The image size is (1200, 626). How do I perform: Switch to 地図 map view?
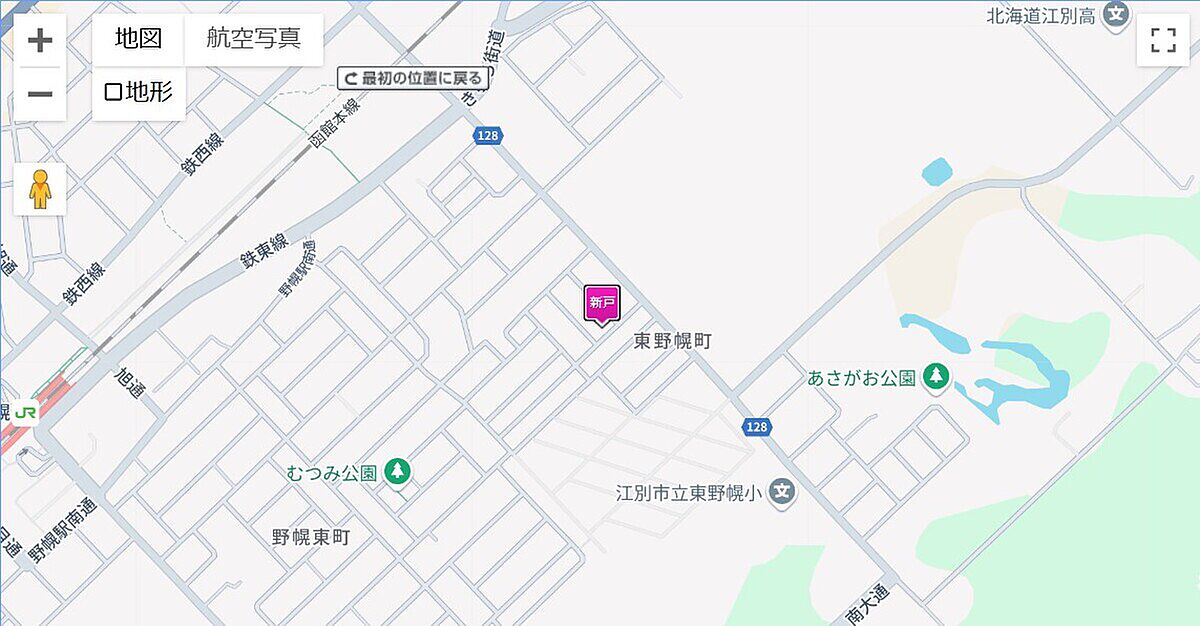pos(138,39)
